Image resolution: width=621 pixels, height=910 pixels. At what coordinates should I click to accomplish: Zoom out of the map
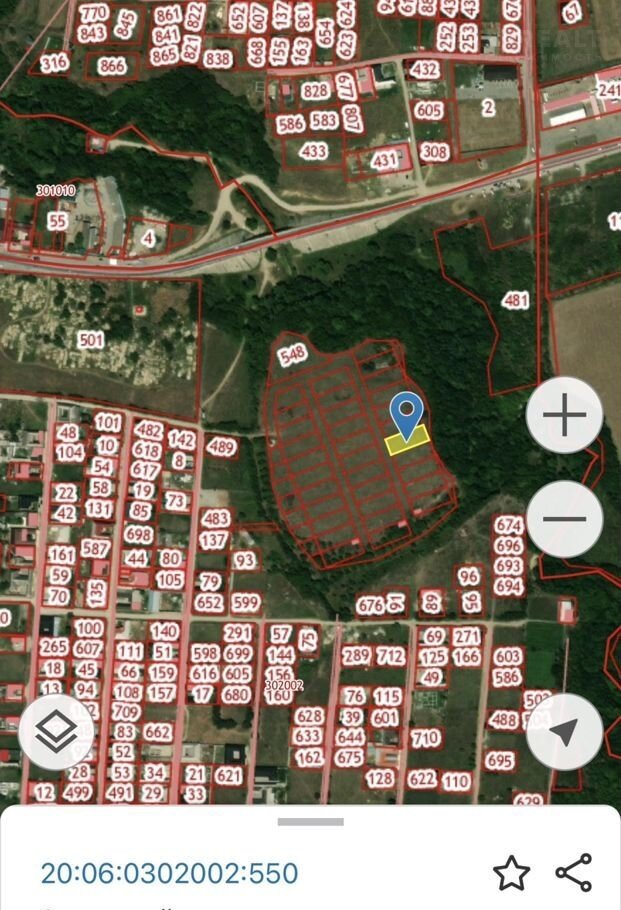click(565, 519)
